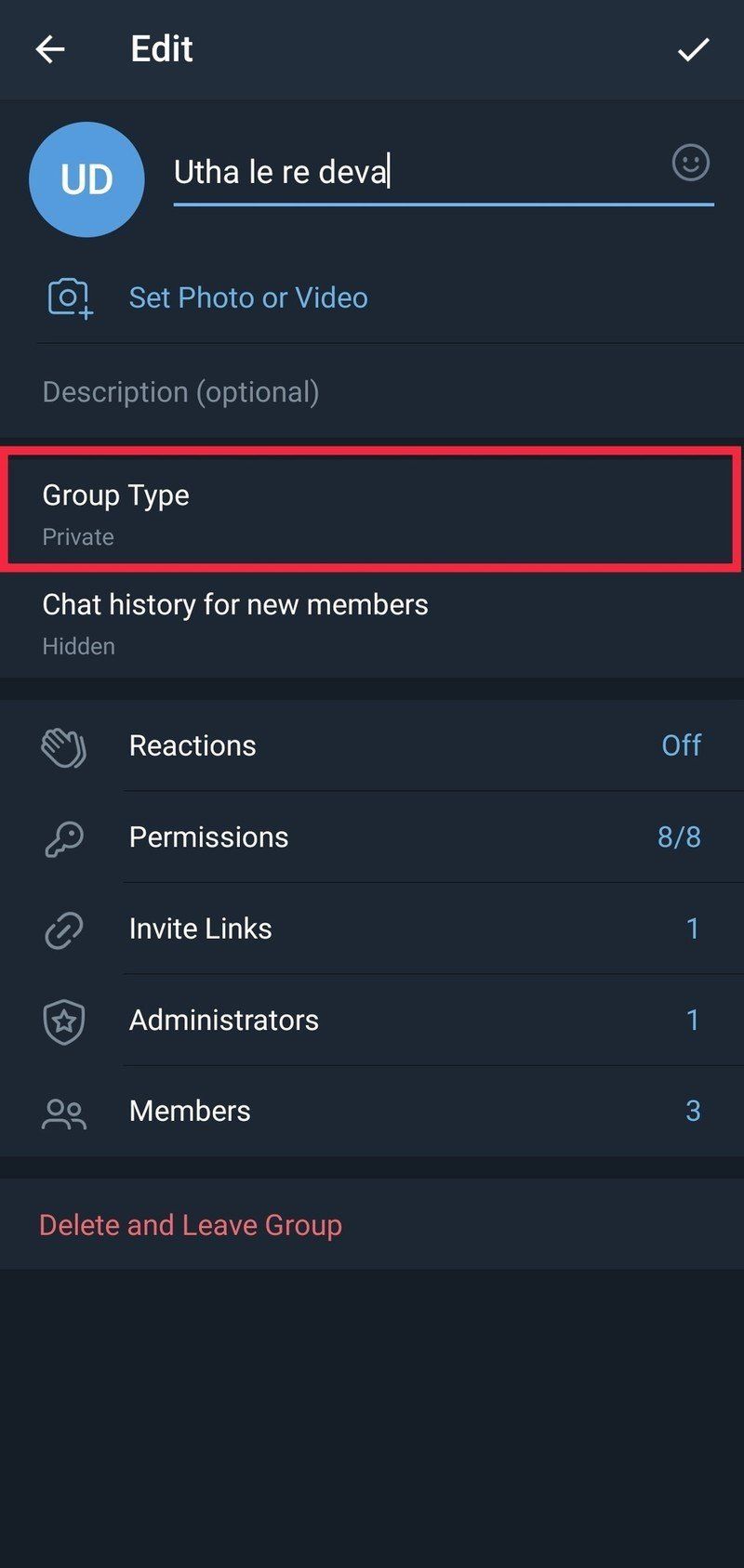
Task: Click the Members people icon
Action: pos(63,1112)
